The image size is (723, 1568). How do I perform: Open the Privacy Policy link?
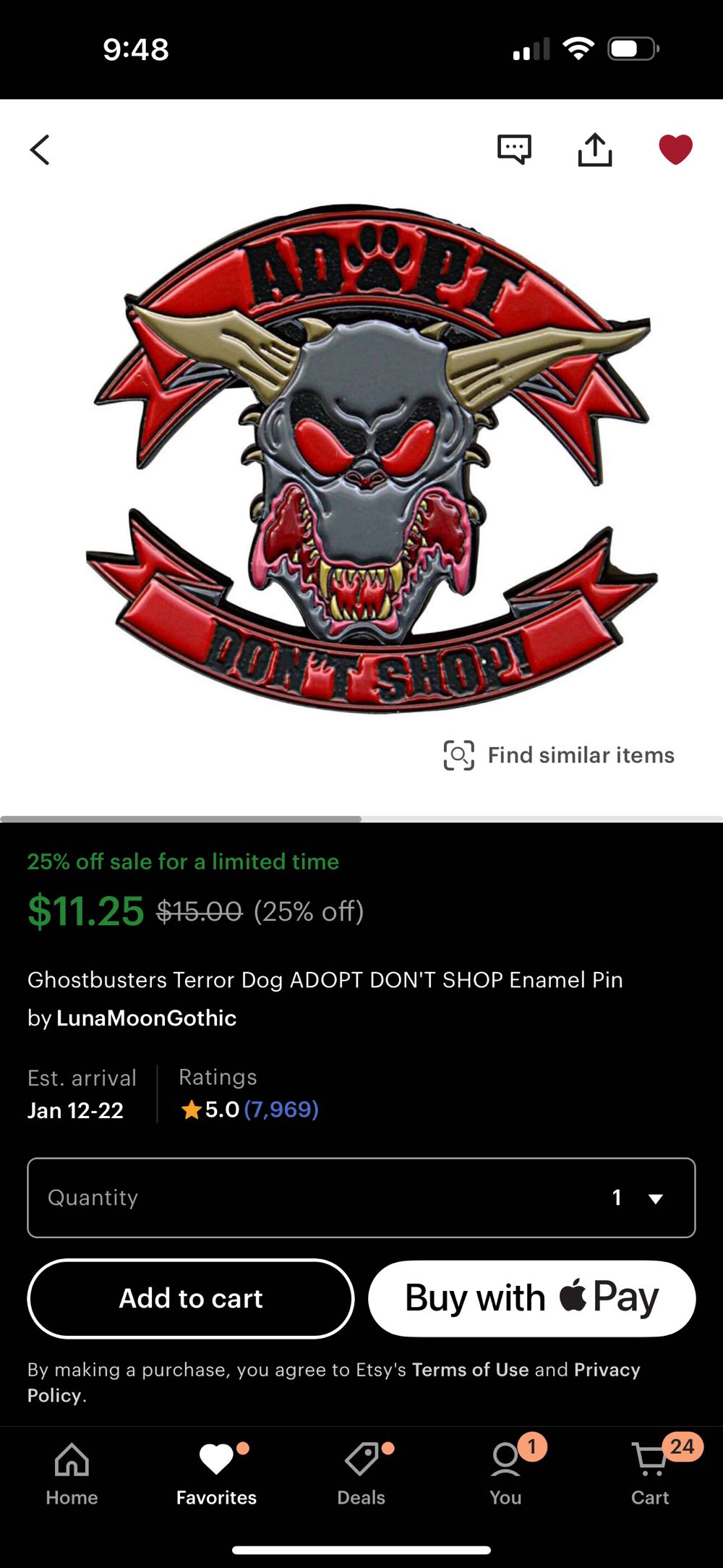(606, 1370)
